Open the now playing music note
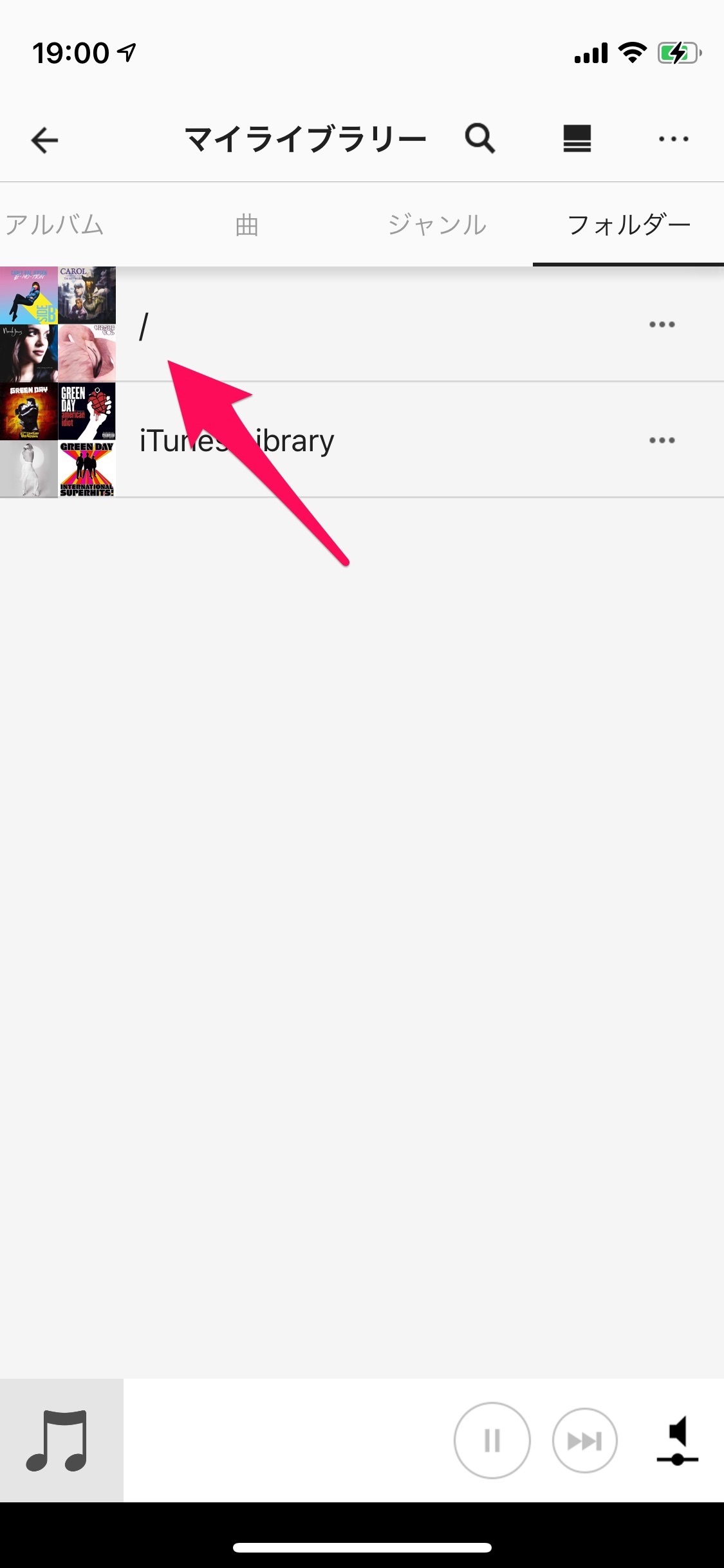This screenshot has width=724, height=1568. (60, 1441)
